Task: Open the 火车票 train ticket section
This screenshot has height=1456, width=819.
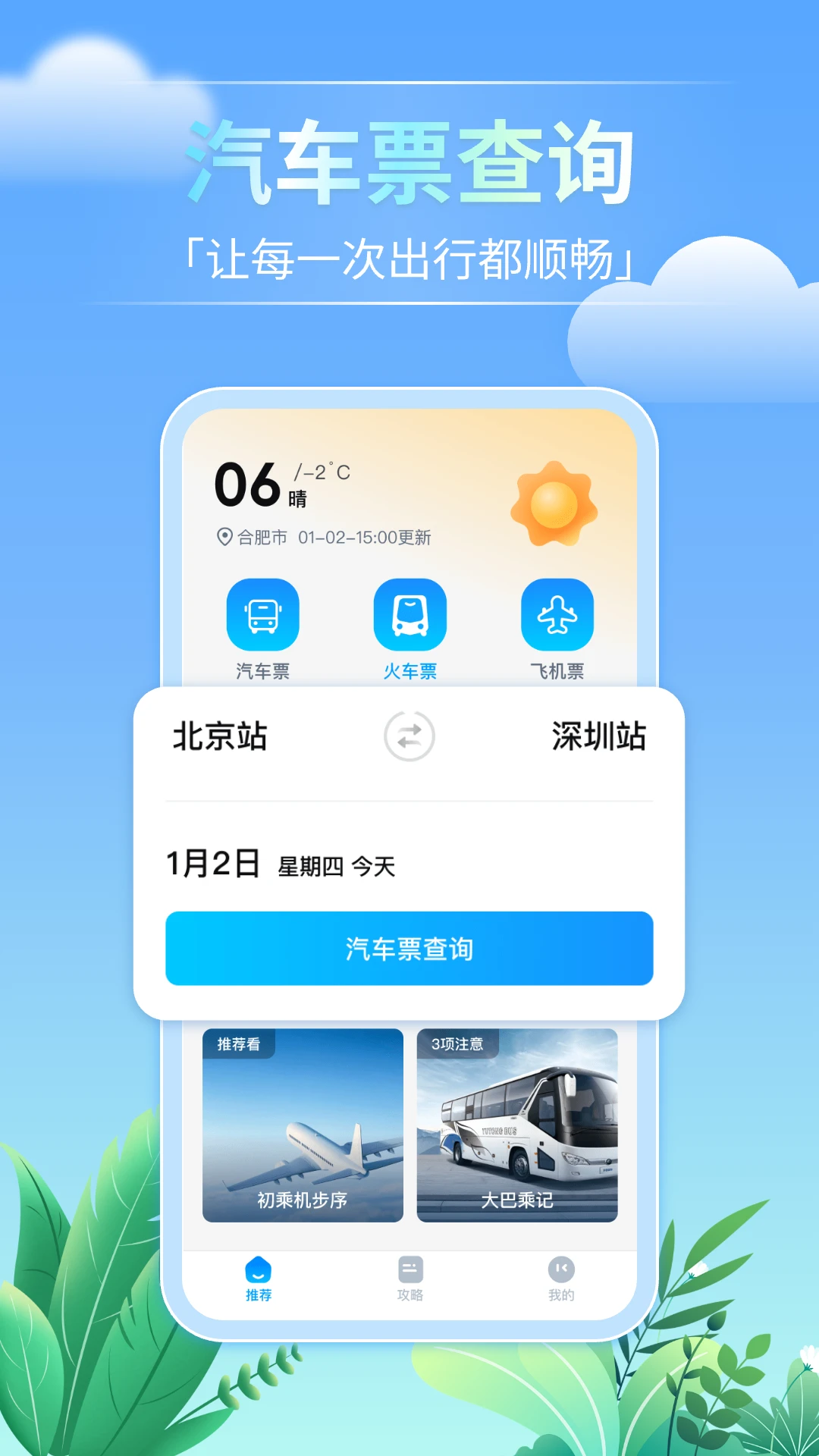Action: click(x=410, y=614)
